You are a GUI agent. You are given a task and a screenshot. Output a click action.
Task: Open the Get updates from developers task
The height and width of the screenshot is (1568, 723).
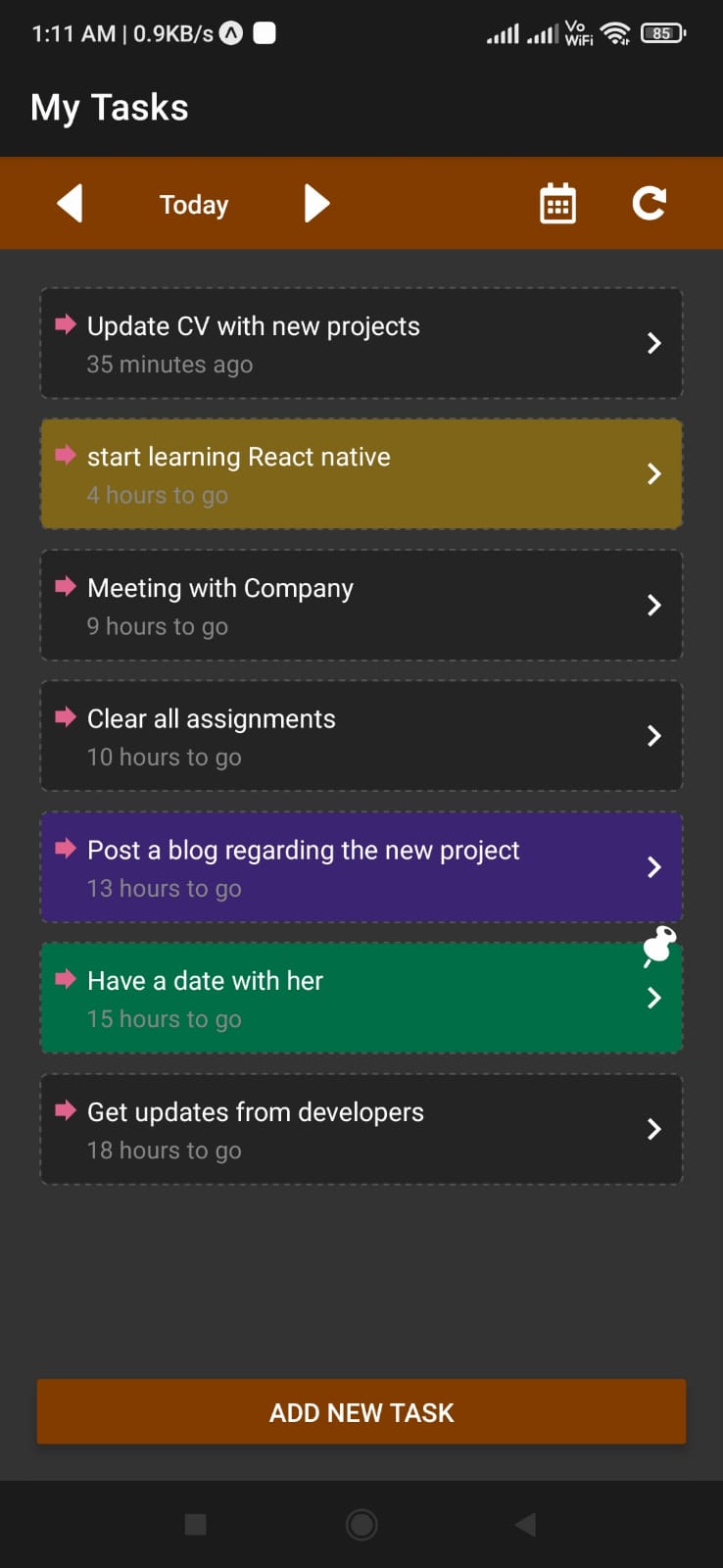(x=361, y=1129)
